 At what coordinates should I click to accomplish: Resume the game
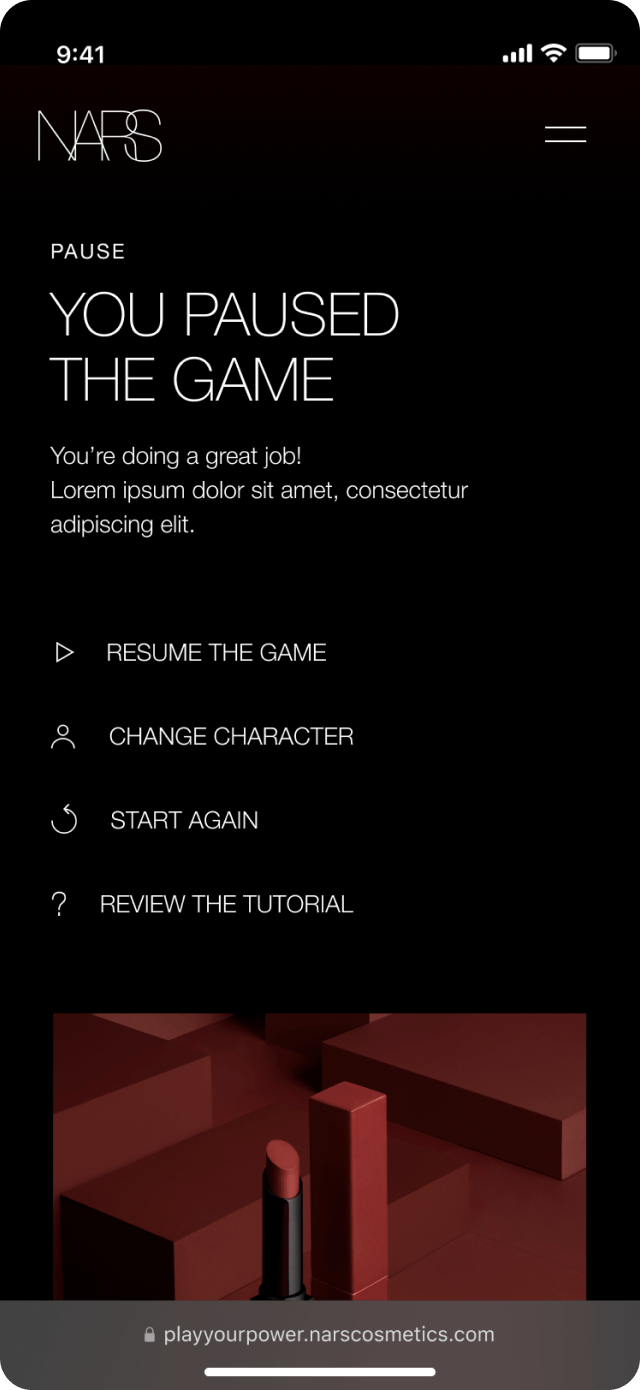pos(216,653)
